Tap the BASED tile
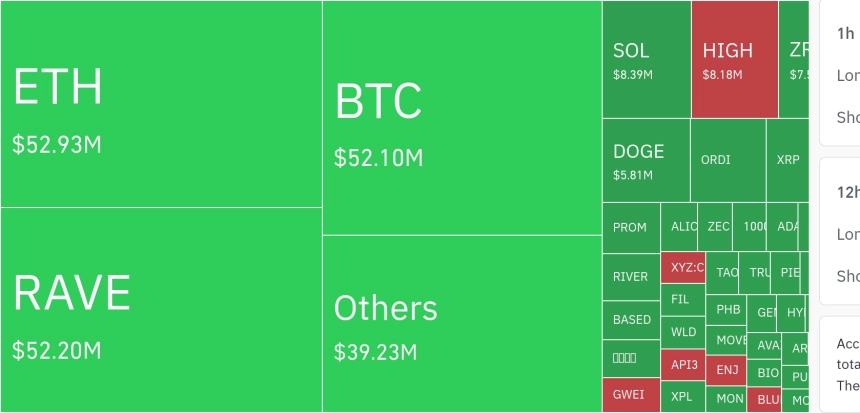The height and width of the screenshot is (413, 860). (x=631, y=320)
